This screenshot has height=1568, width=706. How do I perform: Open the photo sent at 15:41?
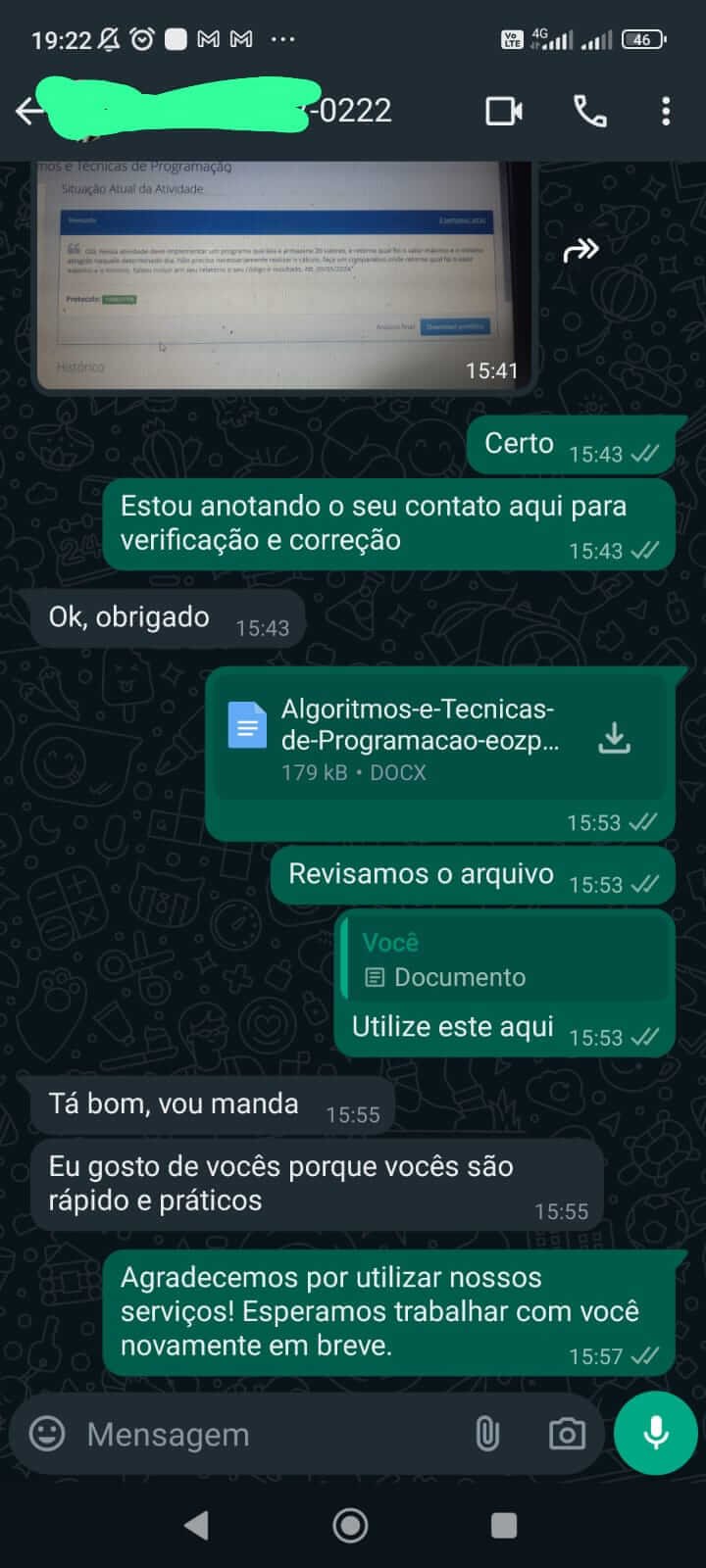(284, 274)
